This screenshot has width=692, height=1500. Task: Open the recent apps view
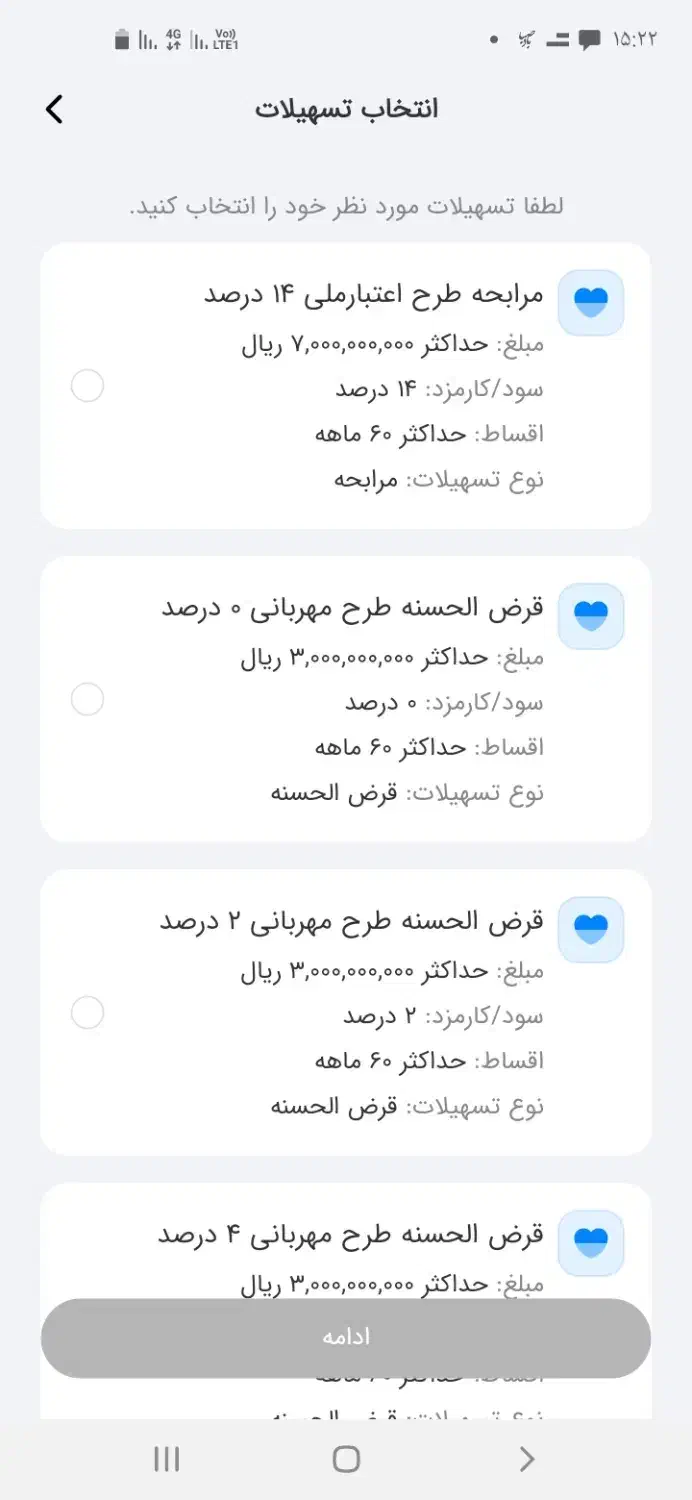click(166, 1459)
